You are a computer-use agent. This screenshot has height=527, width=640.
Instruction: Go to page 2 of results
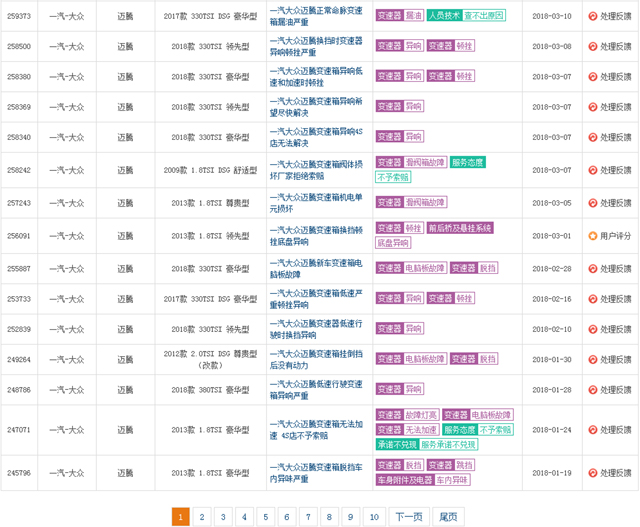(x=202, y=516)
